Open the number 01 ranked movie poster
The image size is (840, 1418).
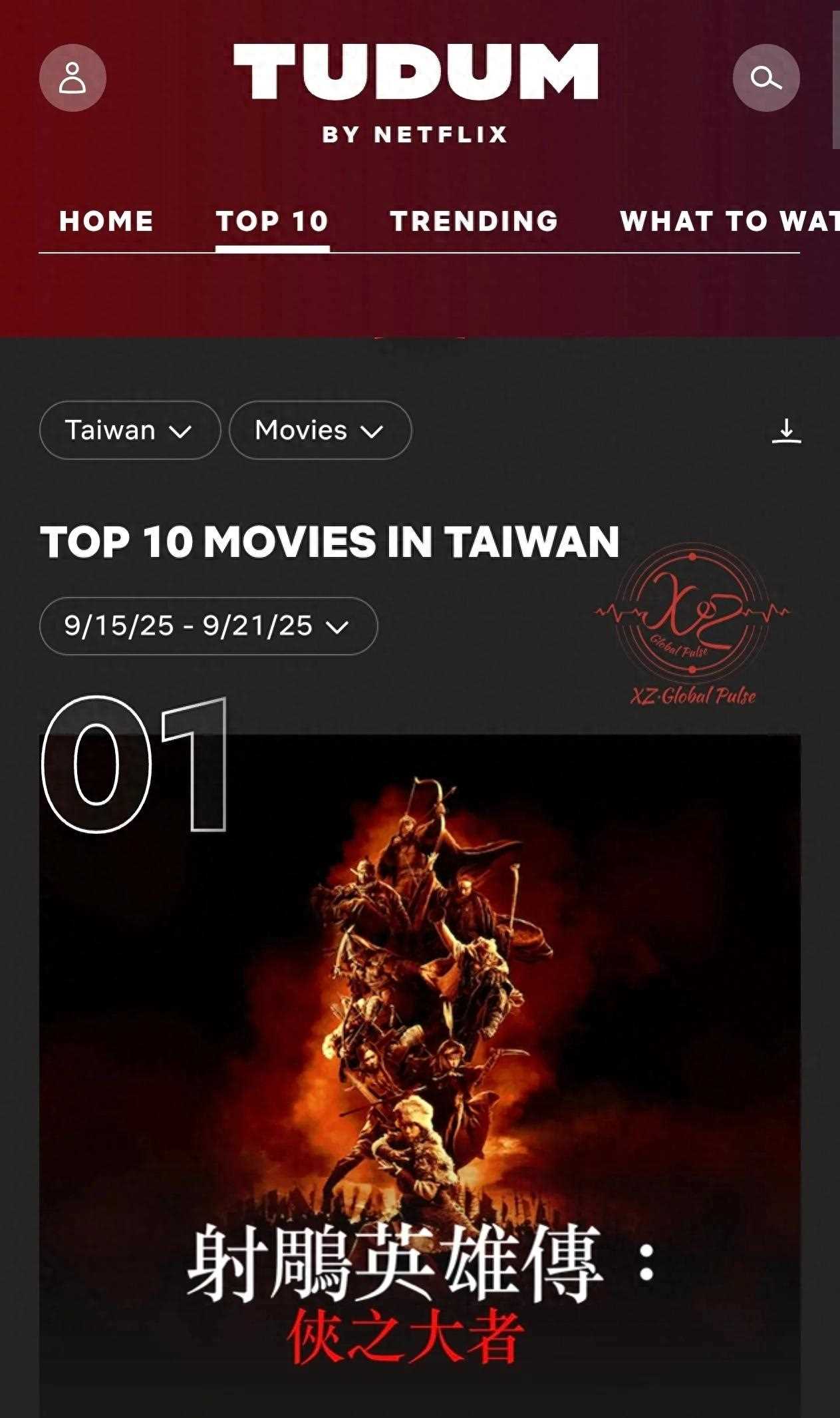419,1065
